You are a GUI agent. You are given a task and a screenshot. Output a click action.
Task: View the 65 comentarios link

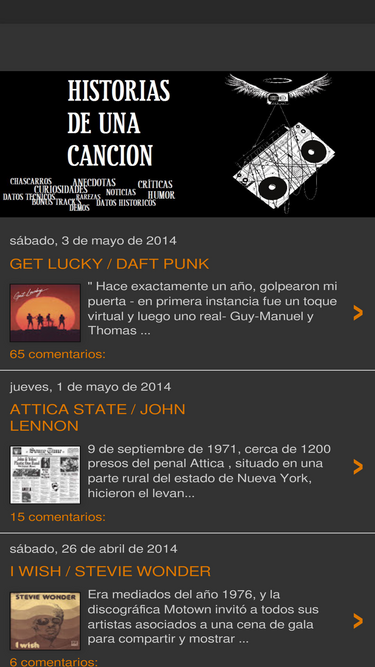57,354
